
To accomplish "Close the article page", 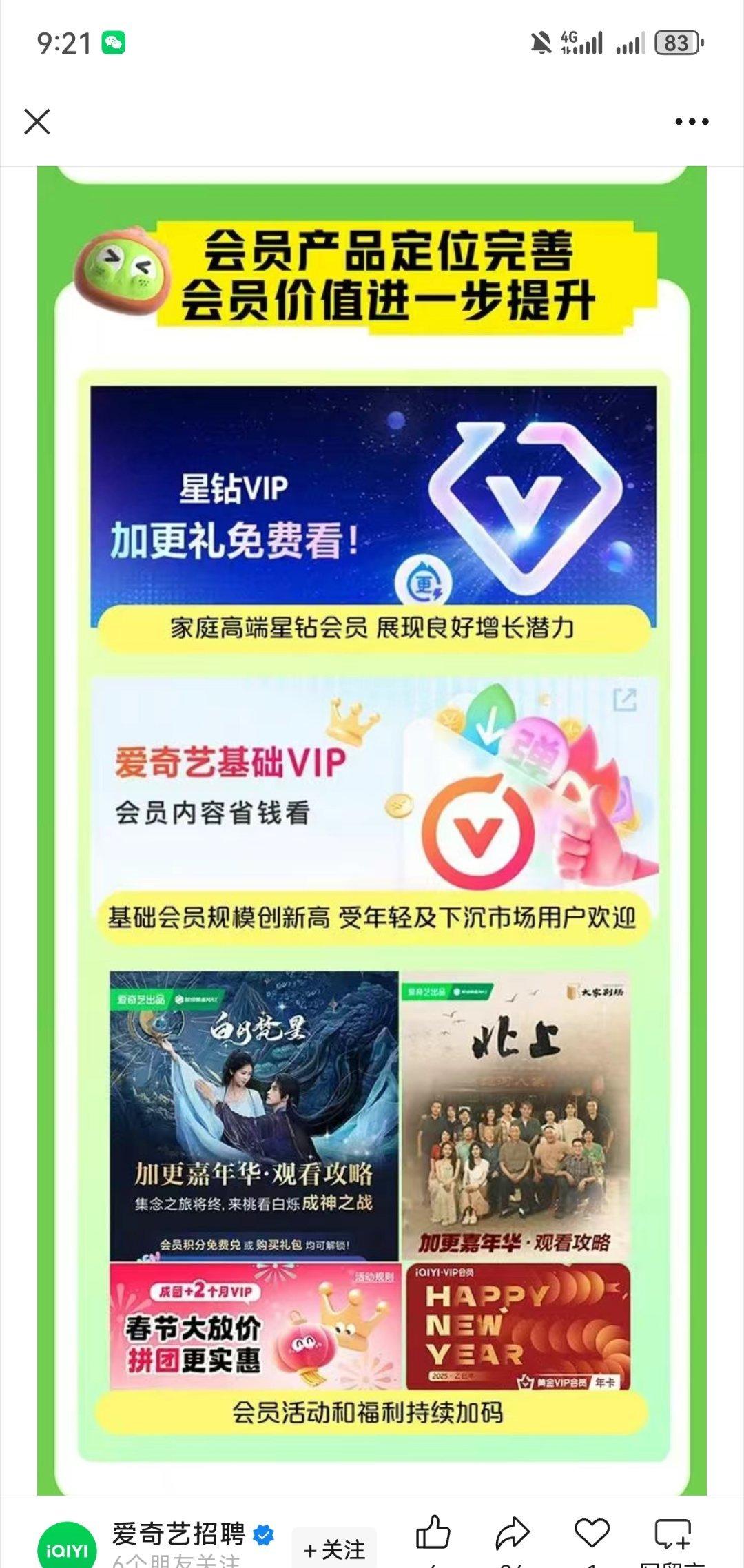I will point(37,122).
